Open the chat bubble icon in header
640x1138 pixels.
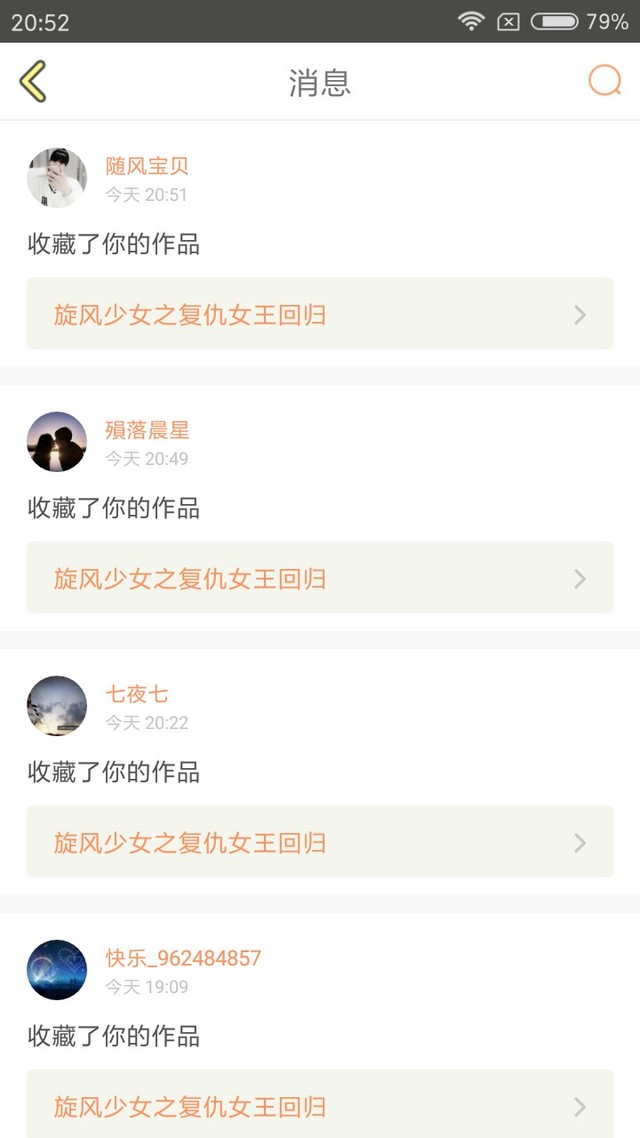(604, 81)
